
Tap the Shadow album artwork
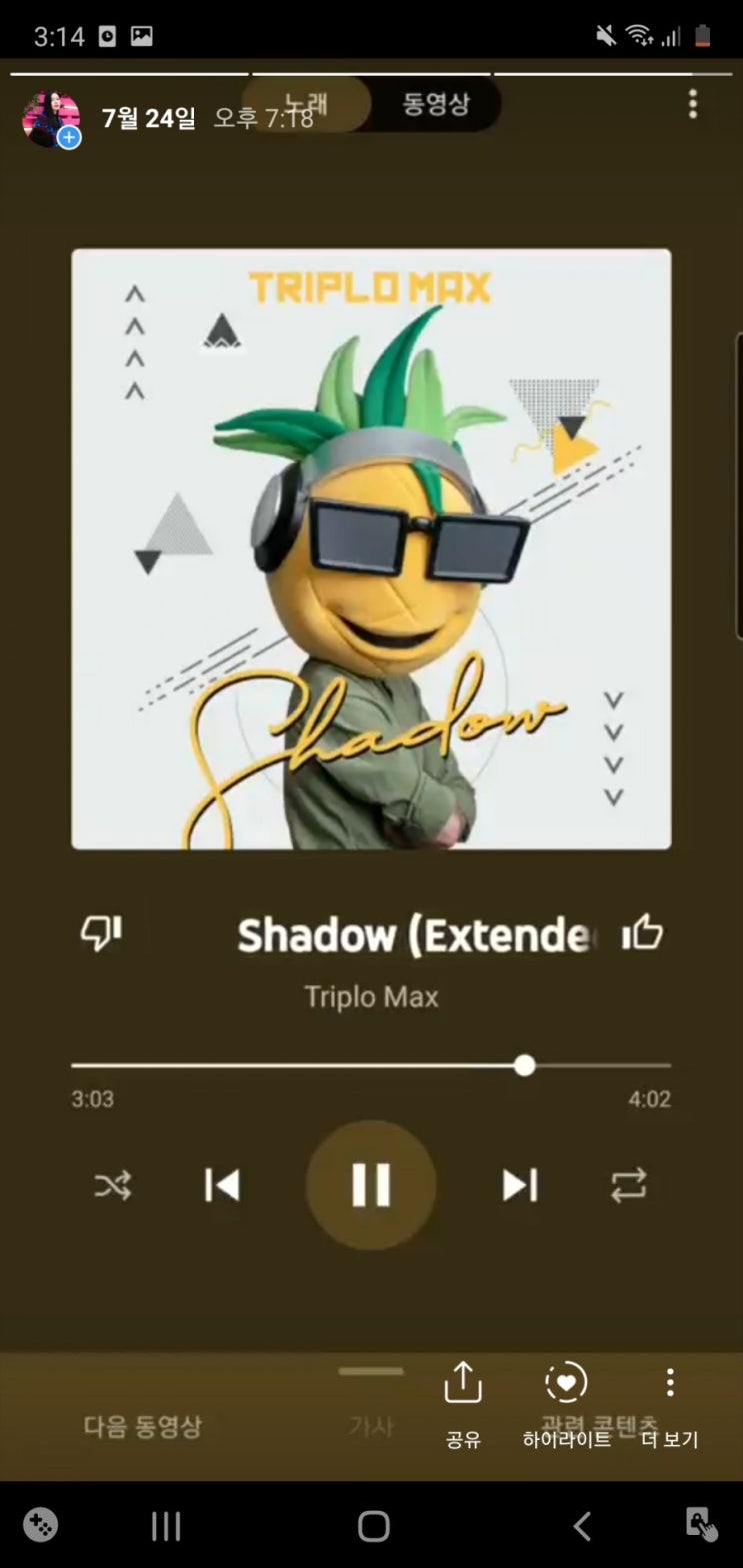click(x=371, y=548)
